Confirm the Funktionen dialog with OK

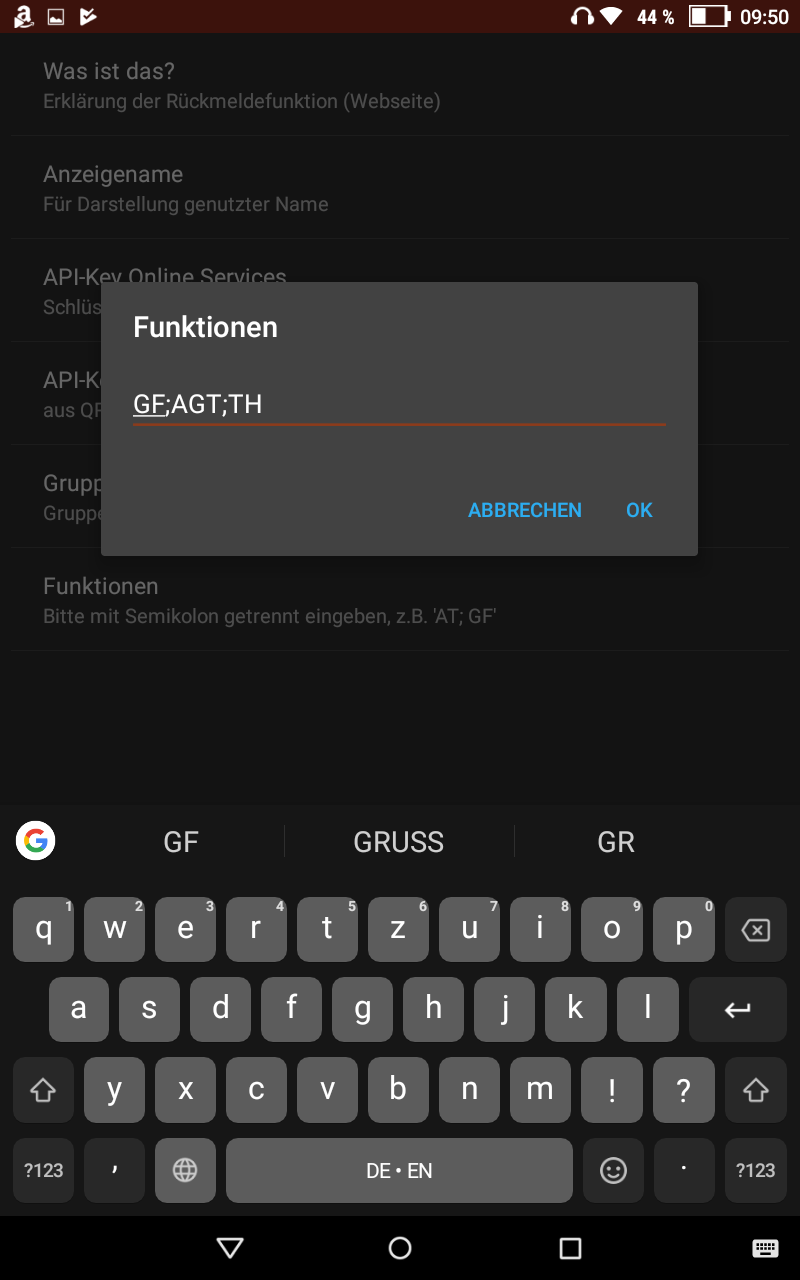click(x=639, y=510)
